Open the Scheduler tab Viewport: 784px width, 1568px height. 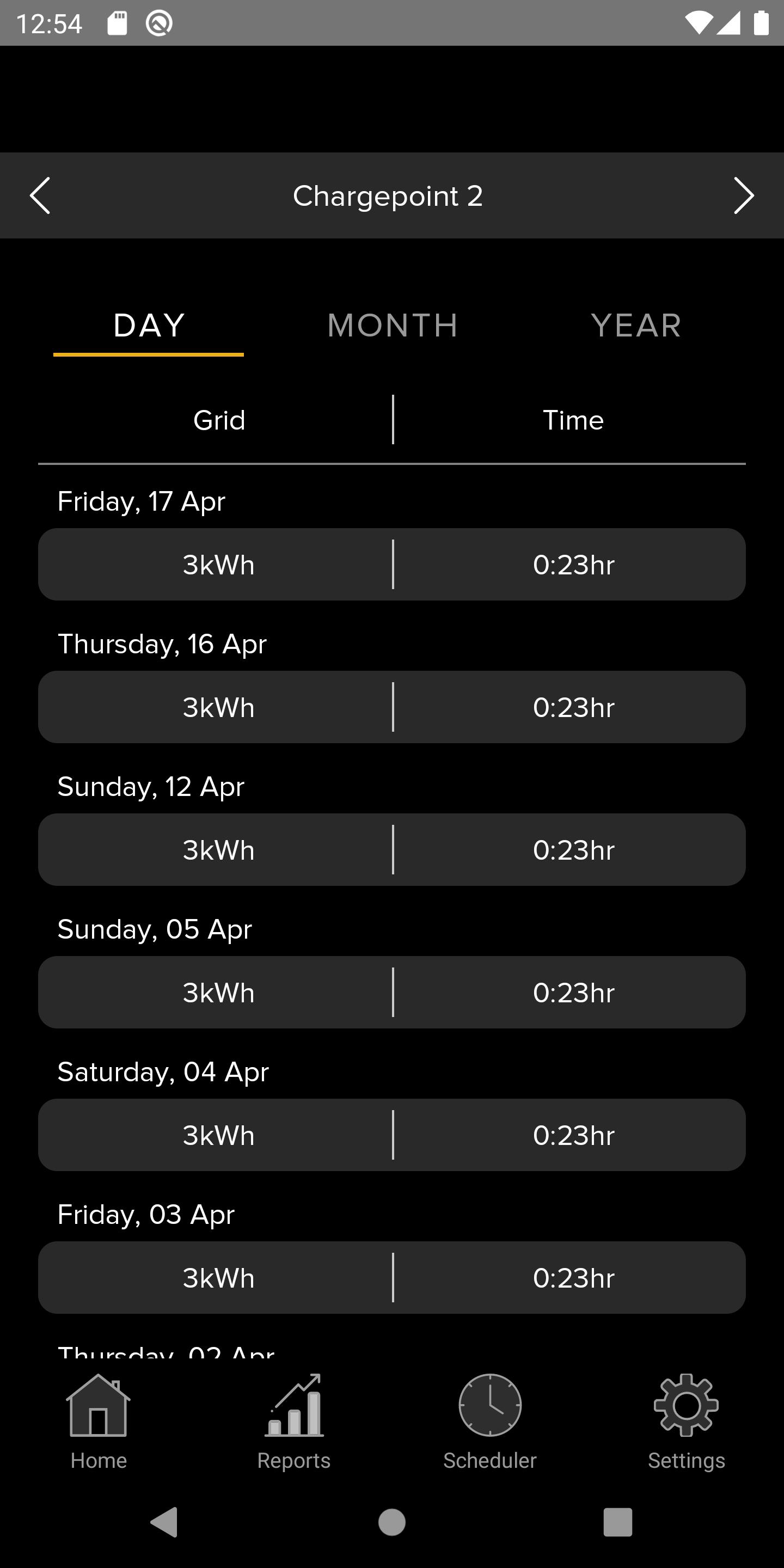coord(490,1422)
